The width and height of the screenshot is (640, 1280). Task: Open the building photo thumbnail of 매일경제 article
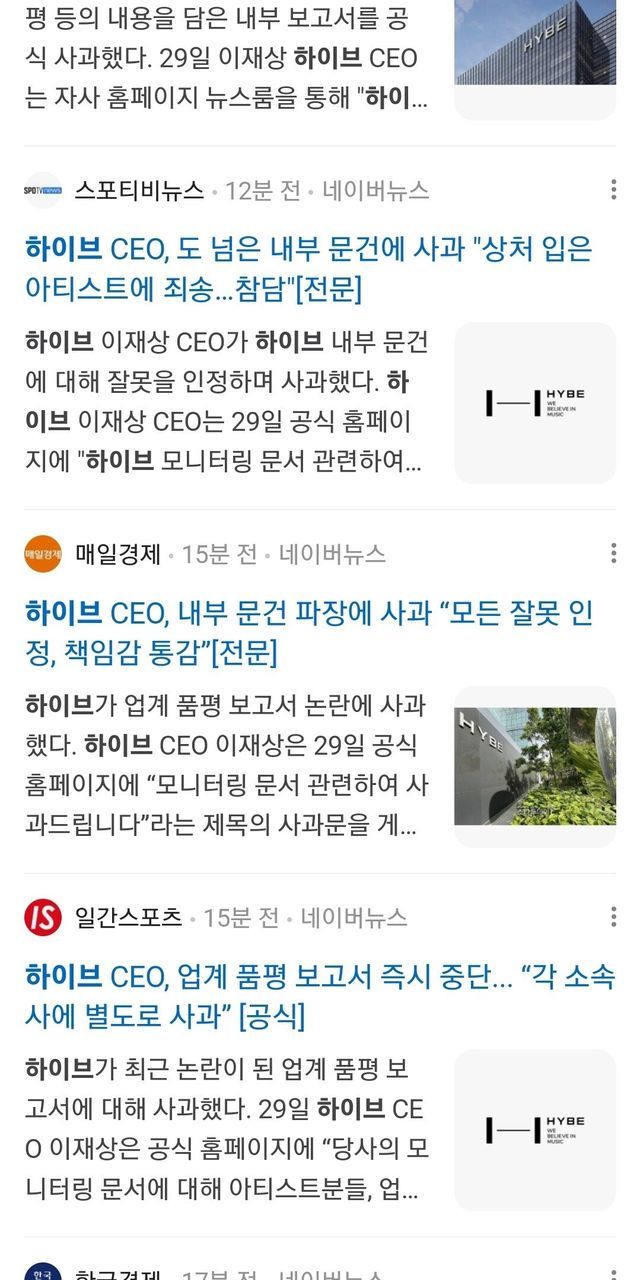[535, 767]
